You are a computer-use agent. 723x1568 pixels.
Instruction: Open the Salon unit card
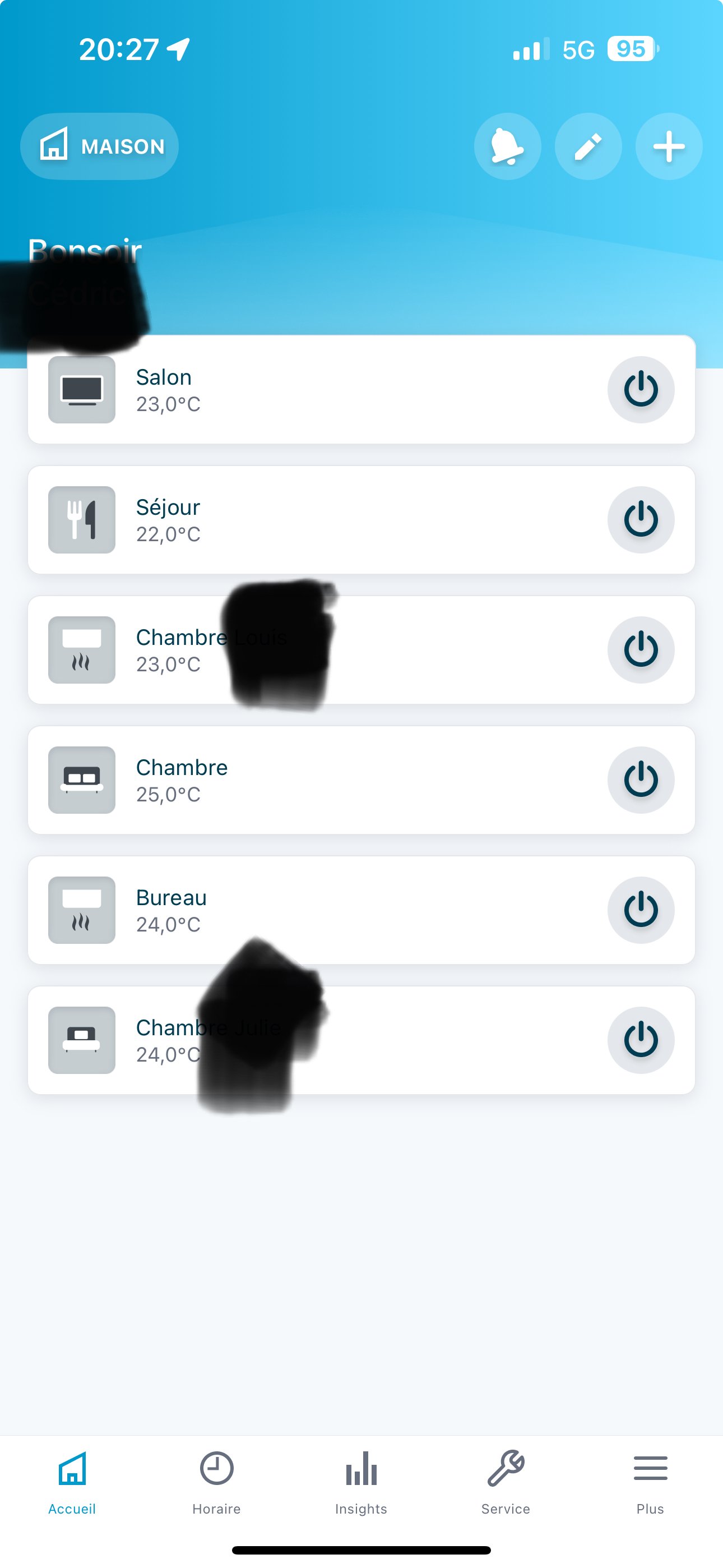pyautogui.click(x=361, y=390)
